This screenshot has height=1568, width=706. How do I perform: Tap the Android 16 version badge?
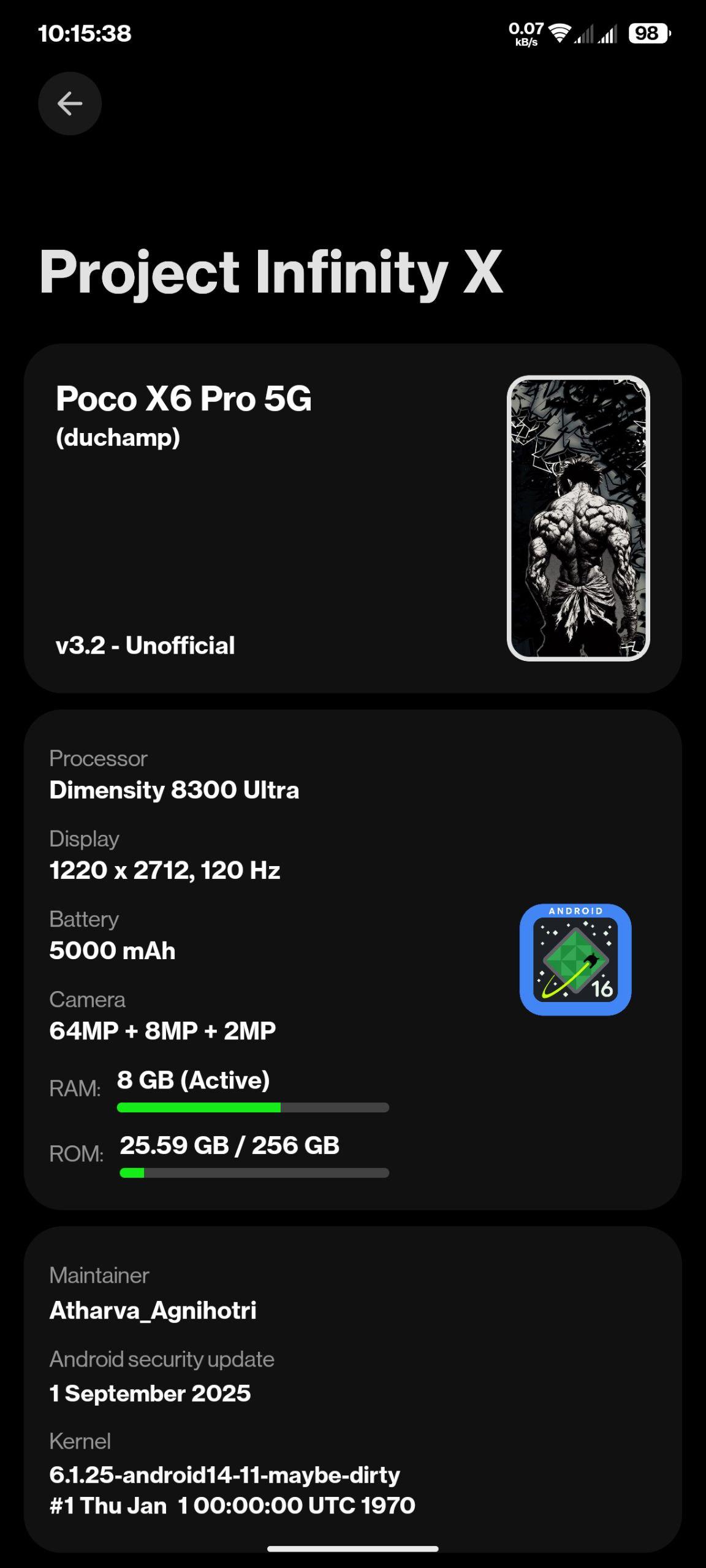575,959
